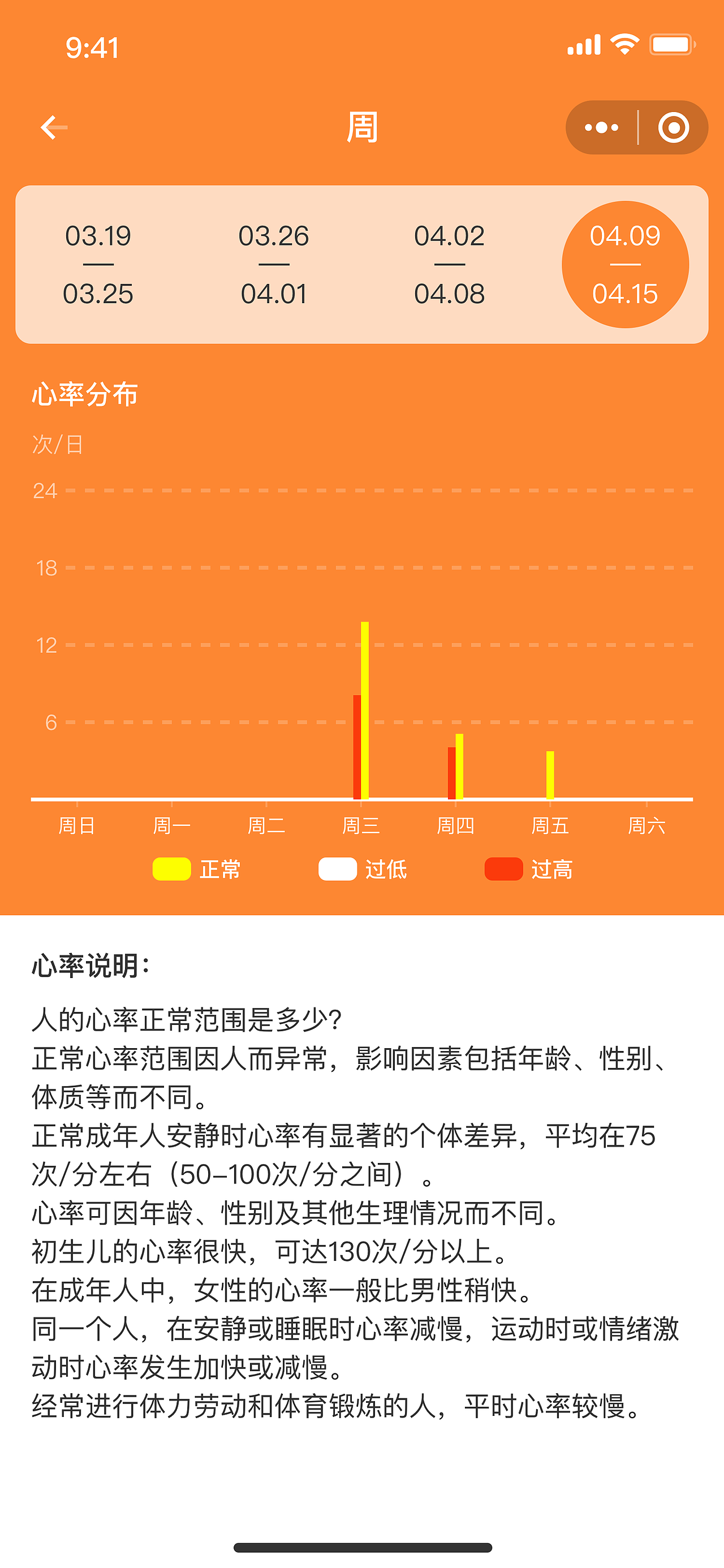Select the 04.09–04.15 week range
The image size is (724, 1568).
[626, 265]
